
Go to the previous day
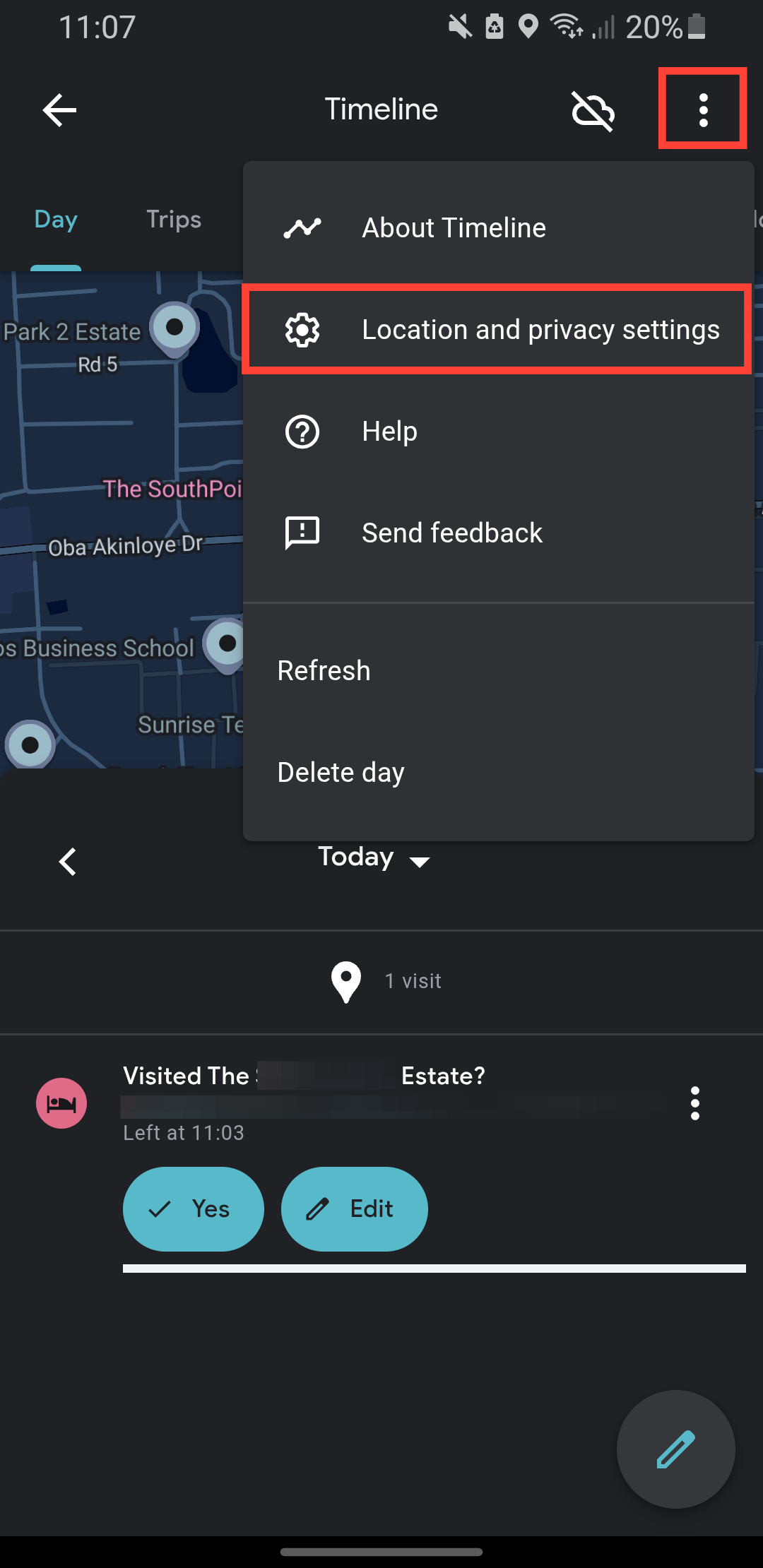tap(68, 862)
